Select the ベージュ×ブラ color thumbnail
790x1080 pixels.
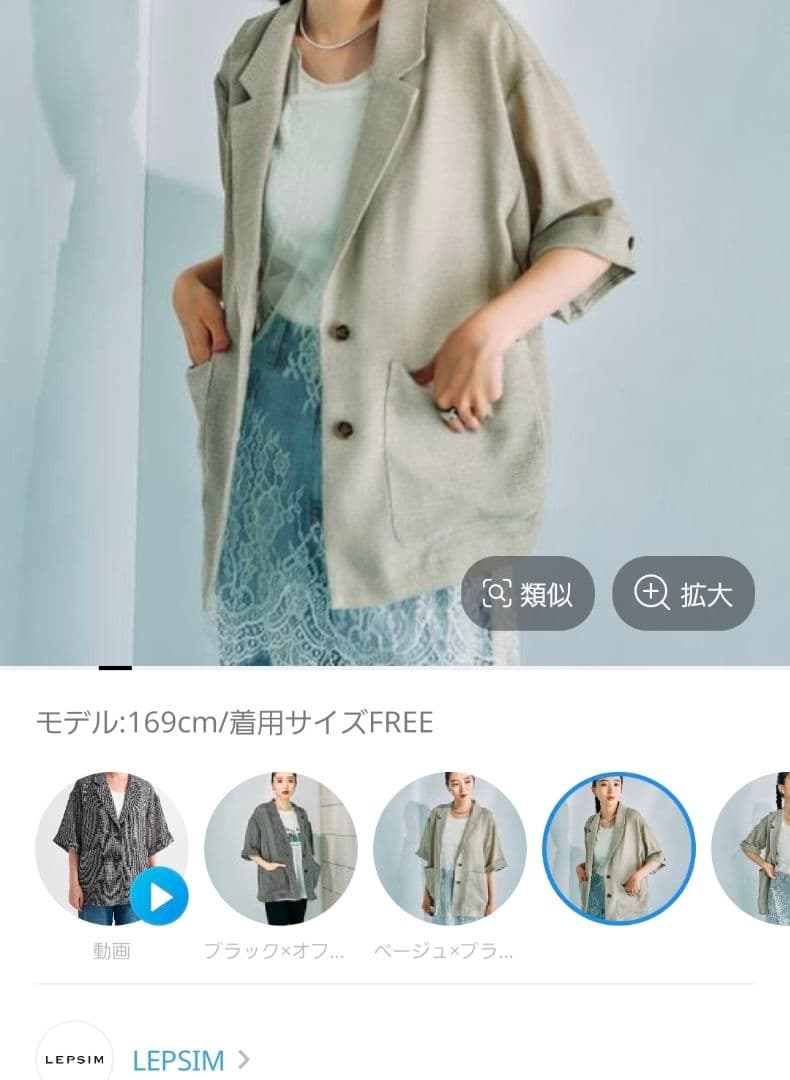tap(450, 849)
